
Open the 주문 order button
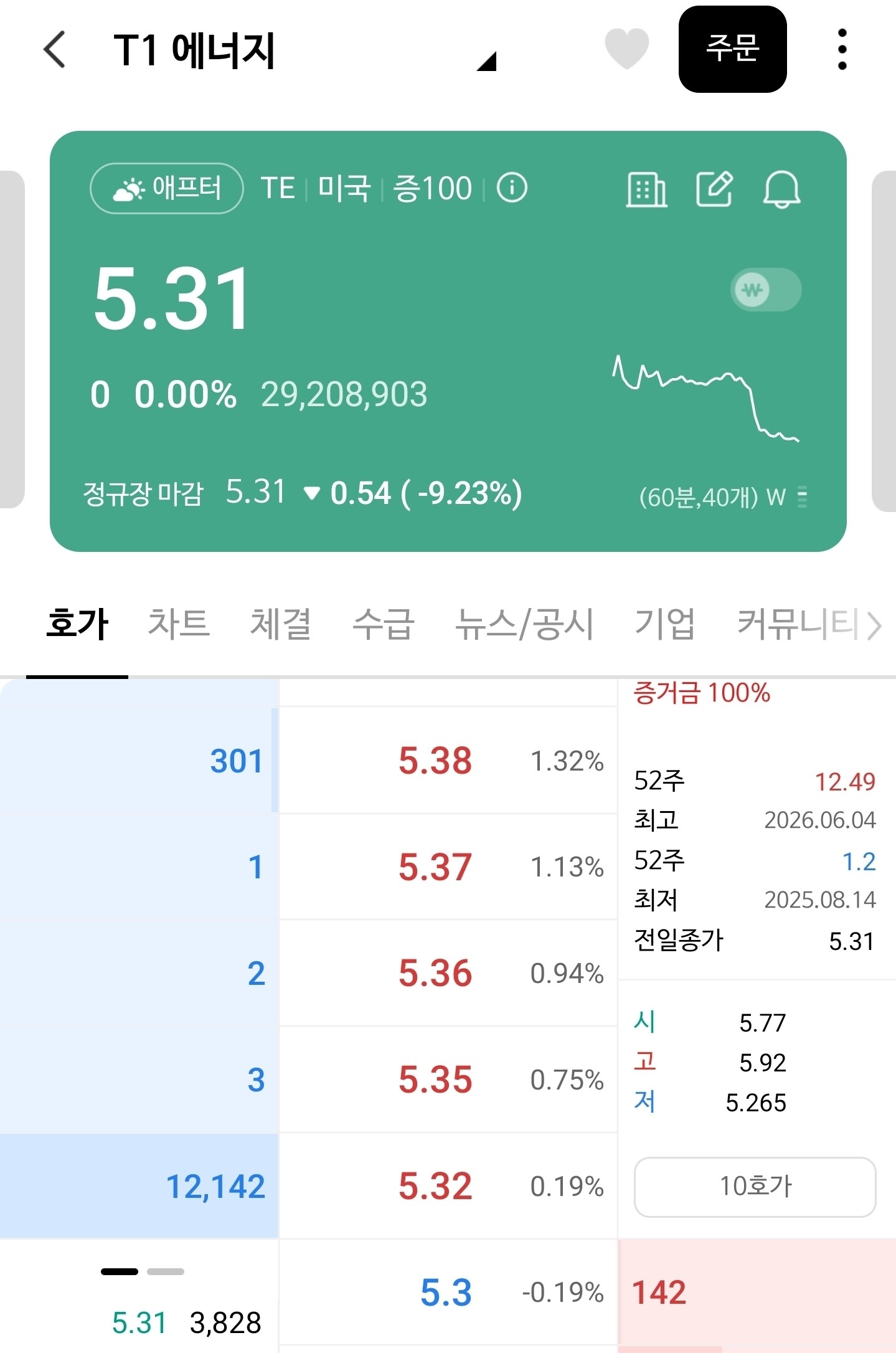tap(732, 49)
